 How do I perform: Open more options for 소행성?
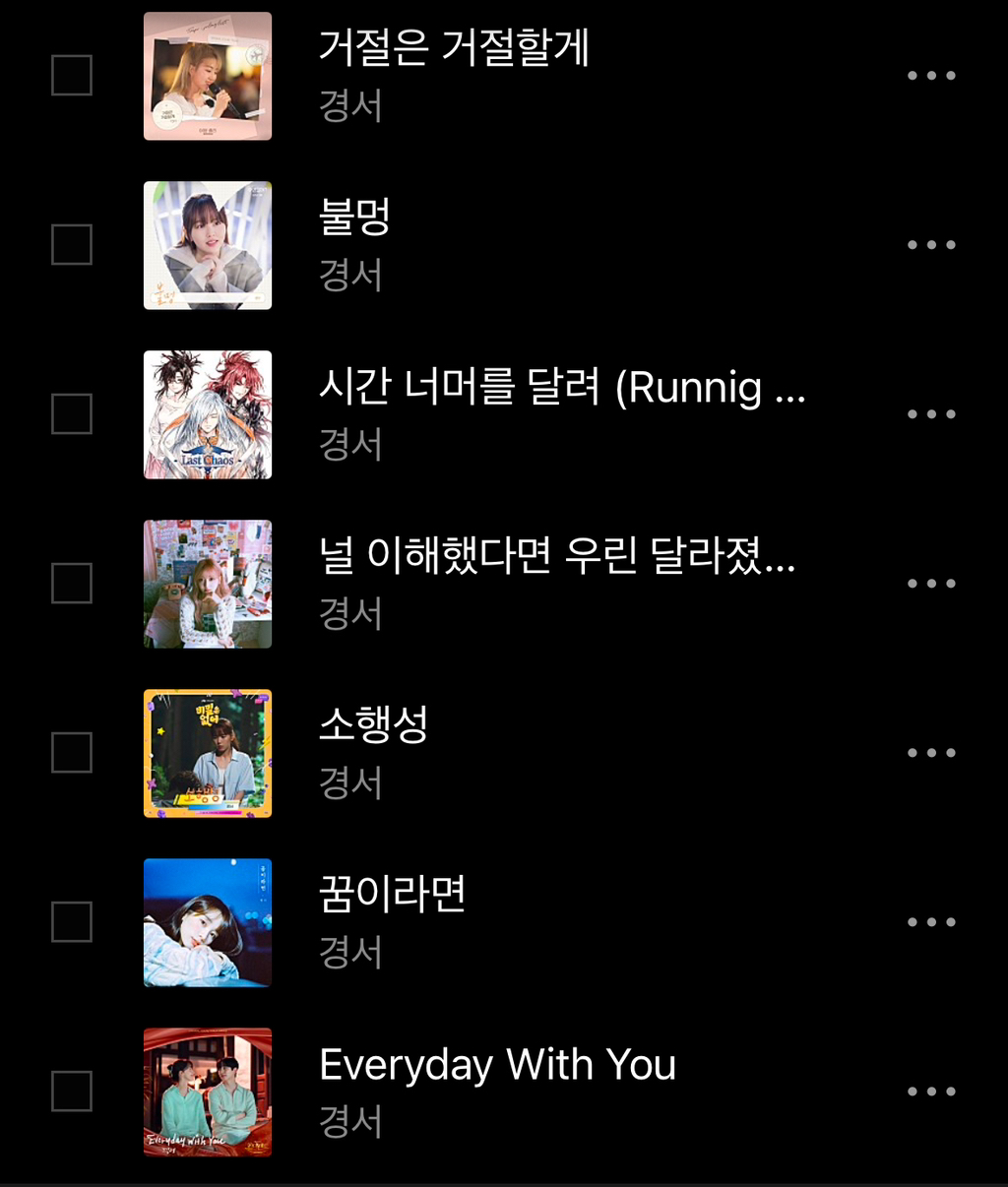[931, 753]
